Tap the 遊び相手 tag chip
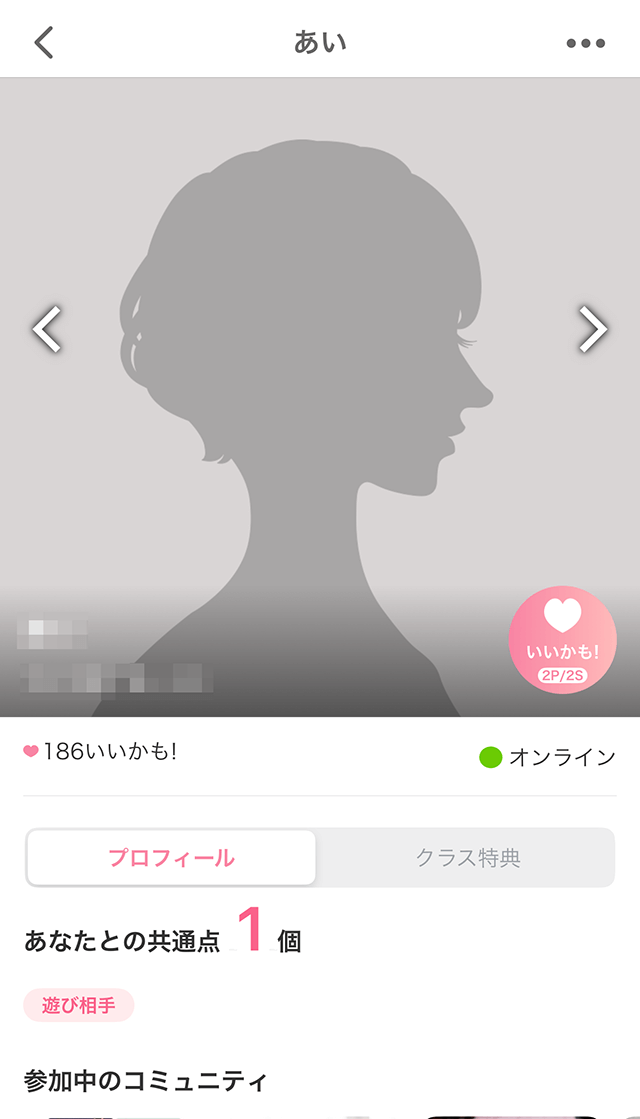 pos(79,1006)
